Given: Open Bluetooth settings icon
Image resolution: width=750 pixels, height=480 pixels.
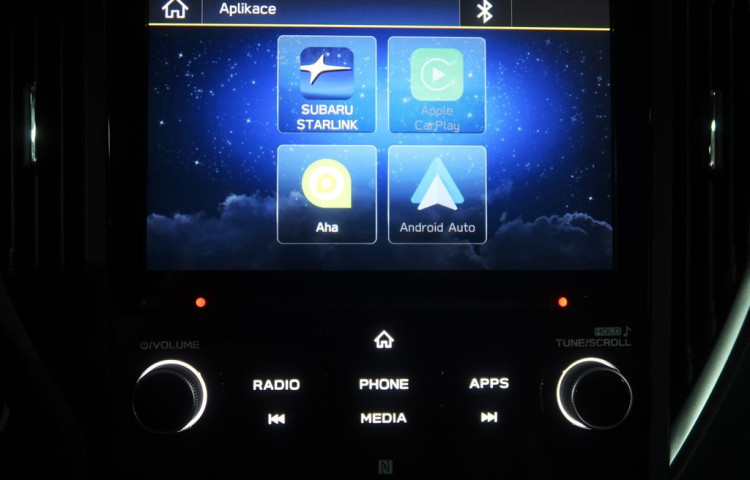Looking at the screenshot, I should [485, 11].
